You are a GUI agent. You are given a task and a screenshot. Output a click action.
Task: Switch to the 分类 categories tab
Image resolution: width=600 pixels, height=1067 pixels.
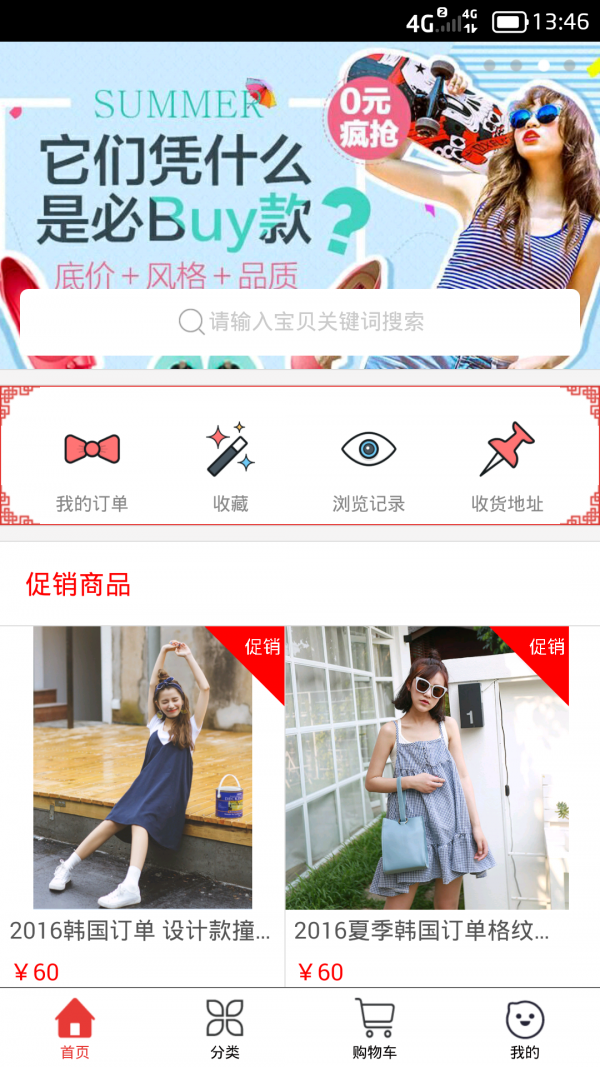point(225,1028)
